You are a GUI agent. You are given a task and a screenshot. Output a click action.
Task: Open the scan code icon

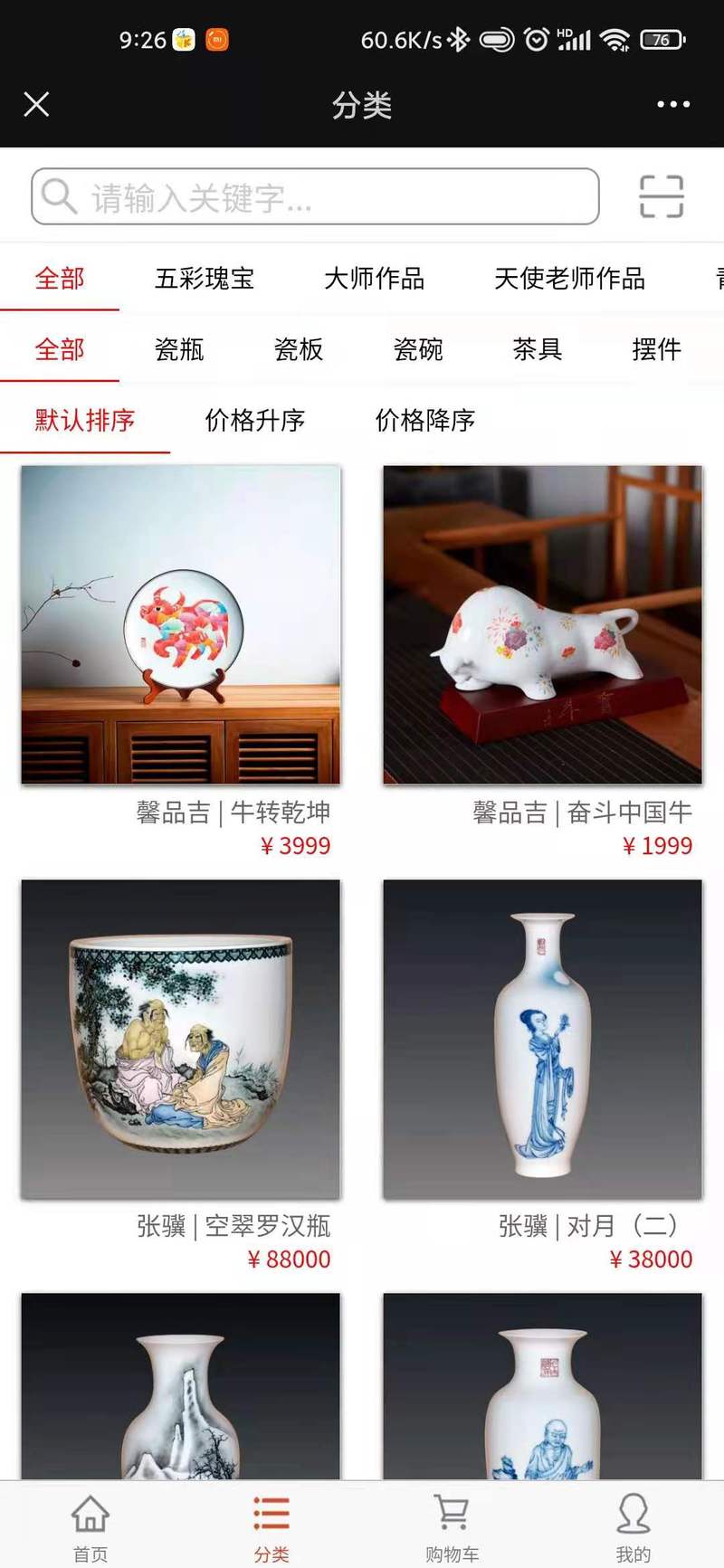pyautogui.click(x=661, y=196)
